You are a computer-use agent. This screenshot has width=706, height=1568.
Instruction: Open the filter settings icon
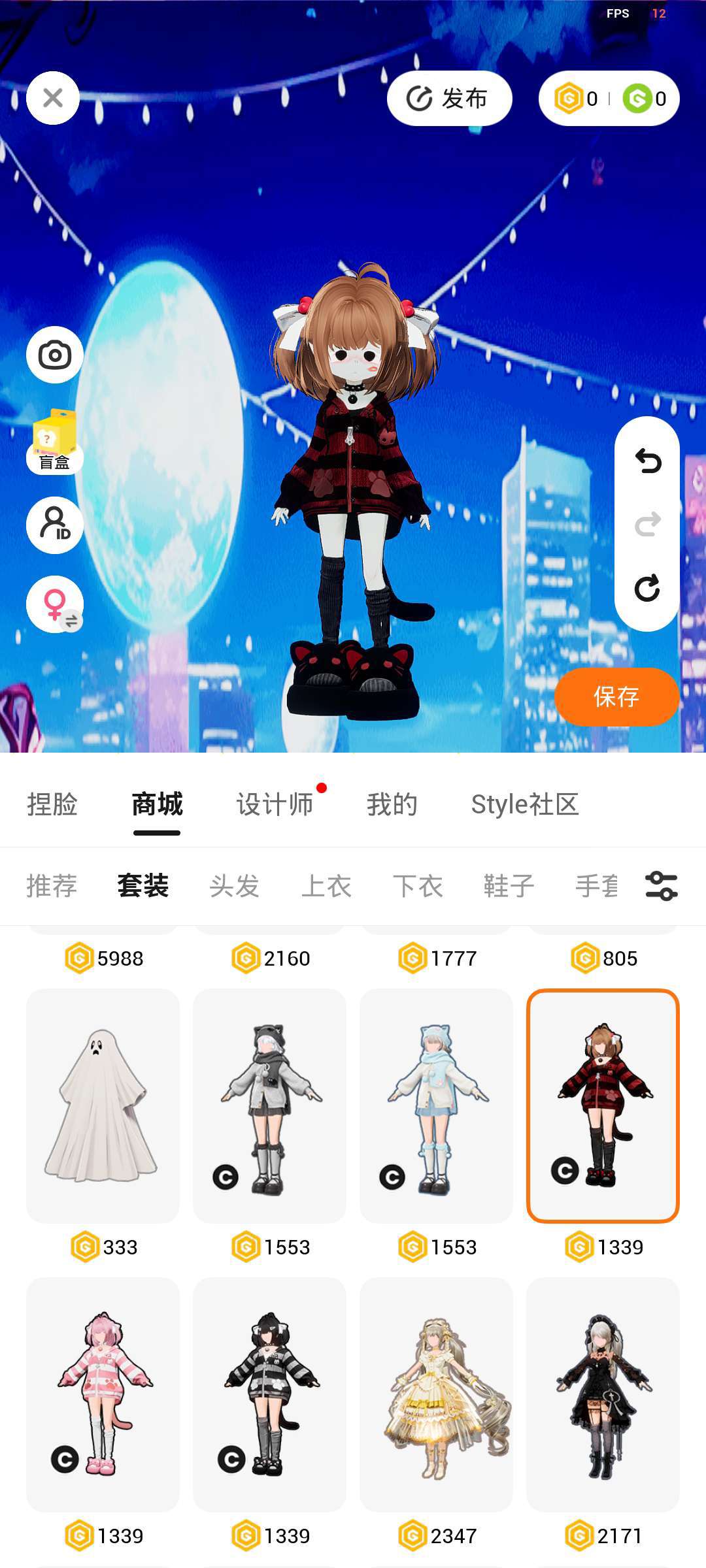661,886
